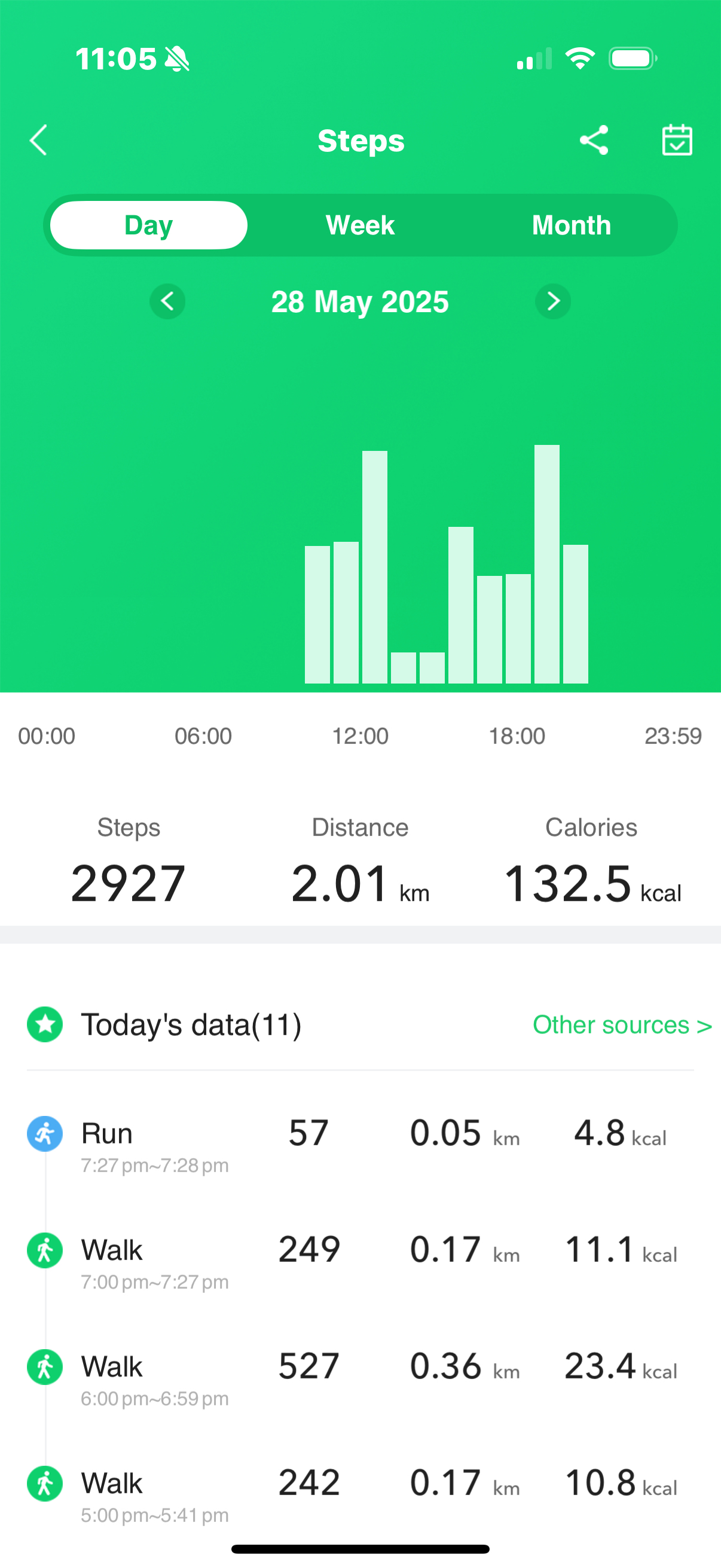Image resolution: width=721 pixels, height=1568 pixels.
Task: Open Other sources link
Action: point(622,1025)
